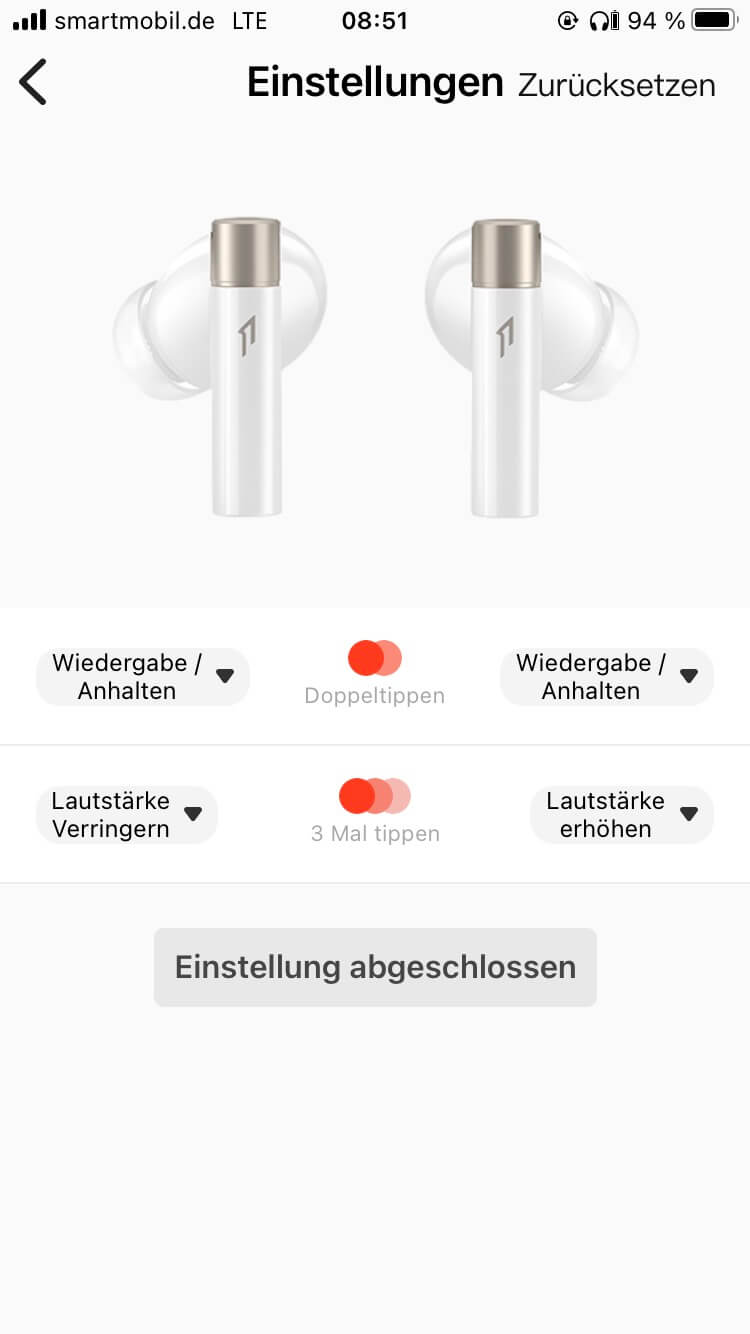This screenshot has width=750, height=1334.
Task: Expand the Lautstärke erhöhen dropdown
Action: point(621,815)
